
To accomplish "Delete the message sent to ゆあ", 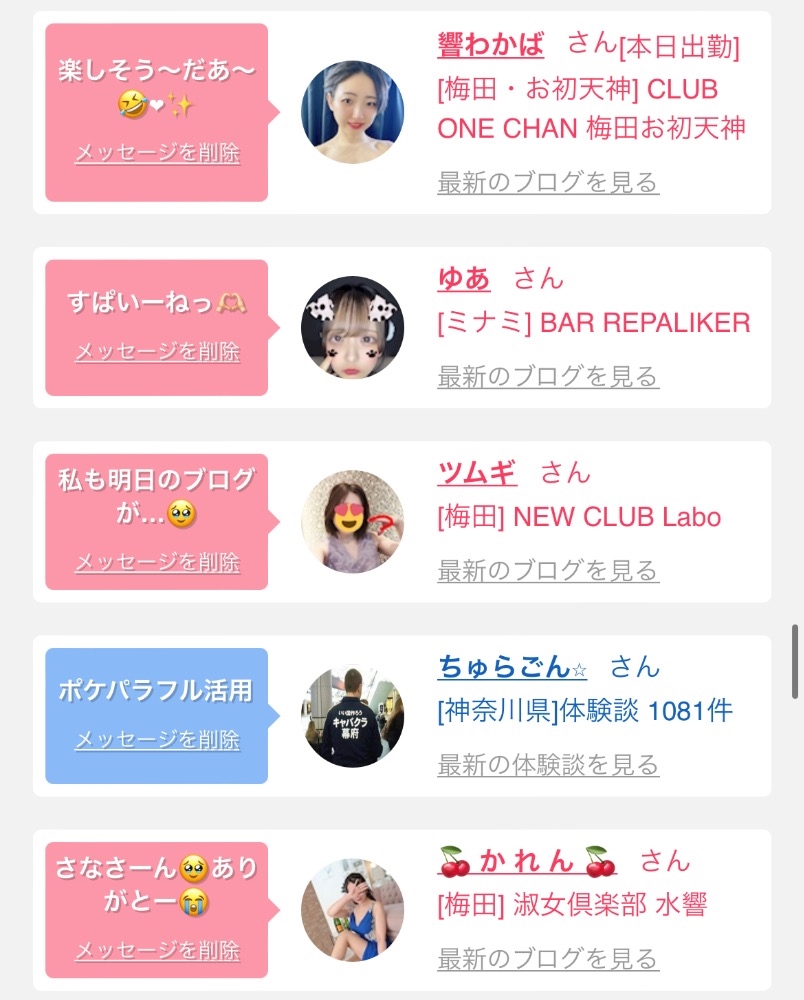I will [x=157, y=352].
